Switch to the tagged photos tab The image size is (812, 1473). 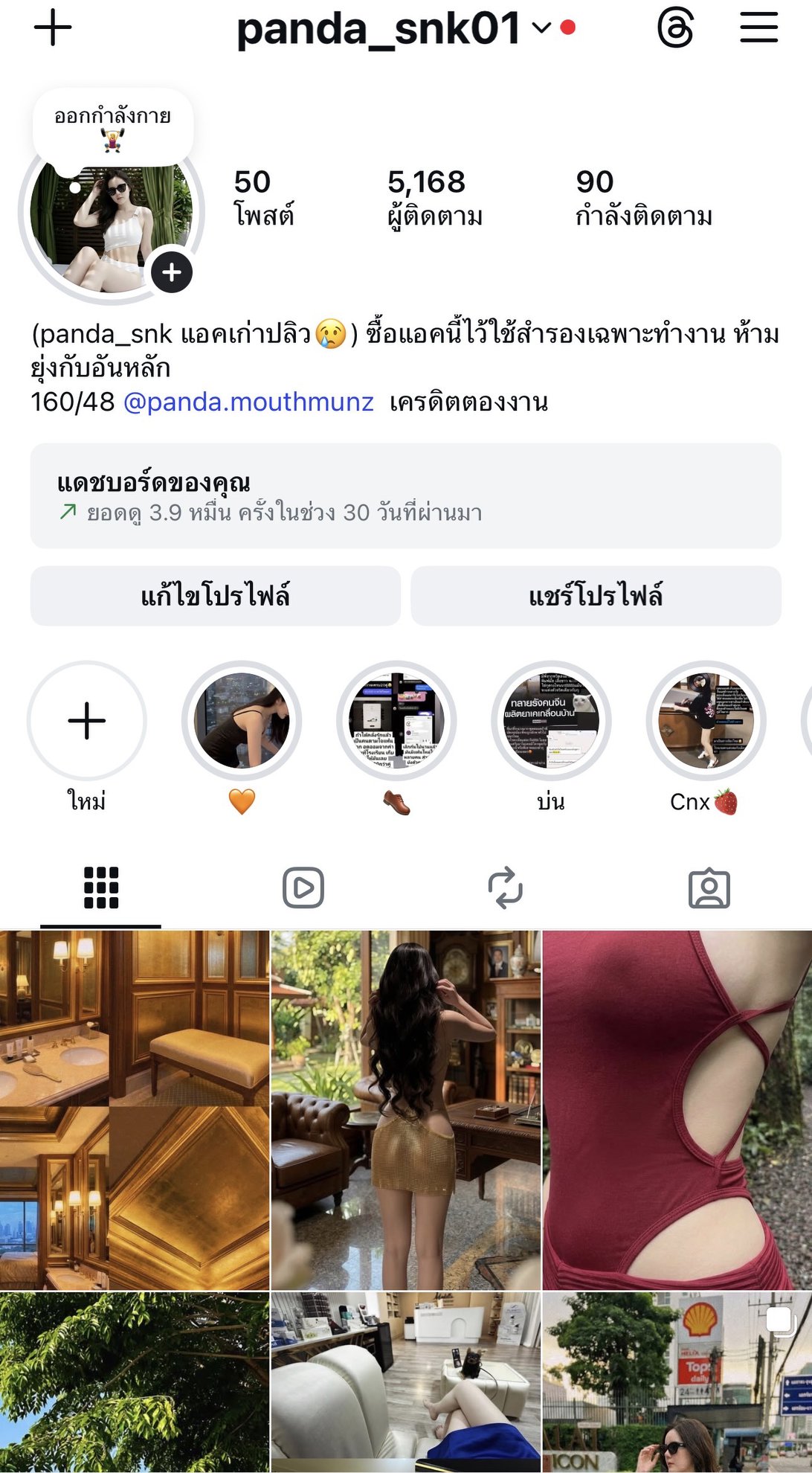pyautogui.click(x=709, y=888)
